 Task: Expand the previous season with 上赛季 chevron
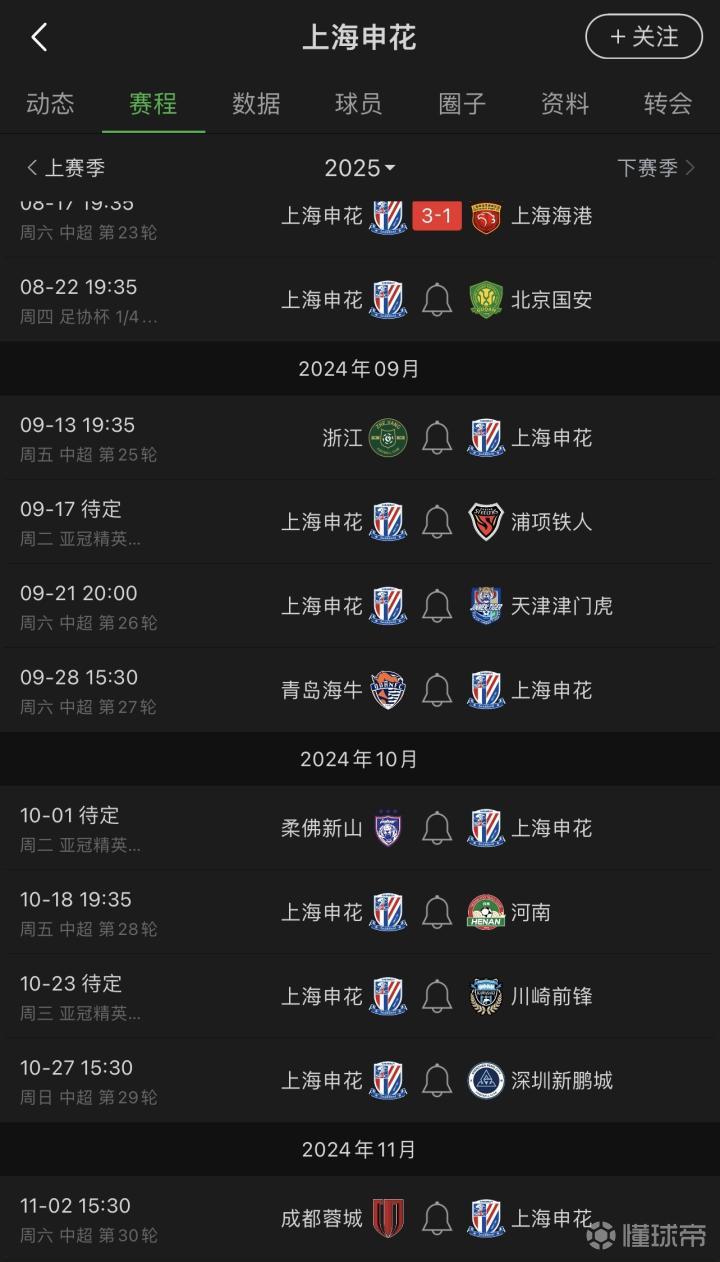click(x=62, y=168)
